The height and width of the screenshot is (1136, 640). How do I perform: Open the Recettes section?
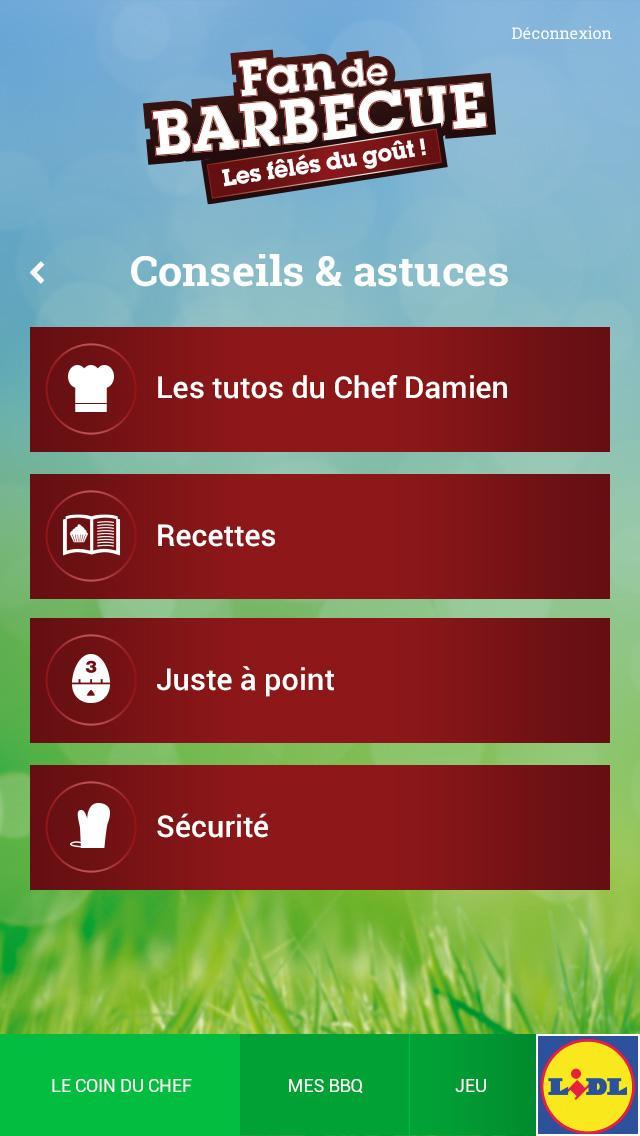pos(320,536)
